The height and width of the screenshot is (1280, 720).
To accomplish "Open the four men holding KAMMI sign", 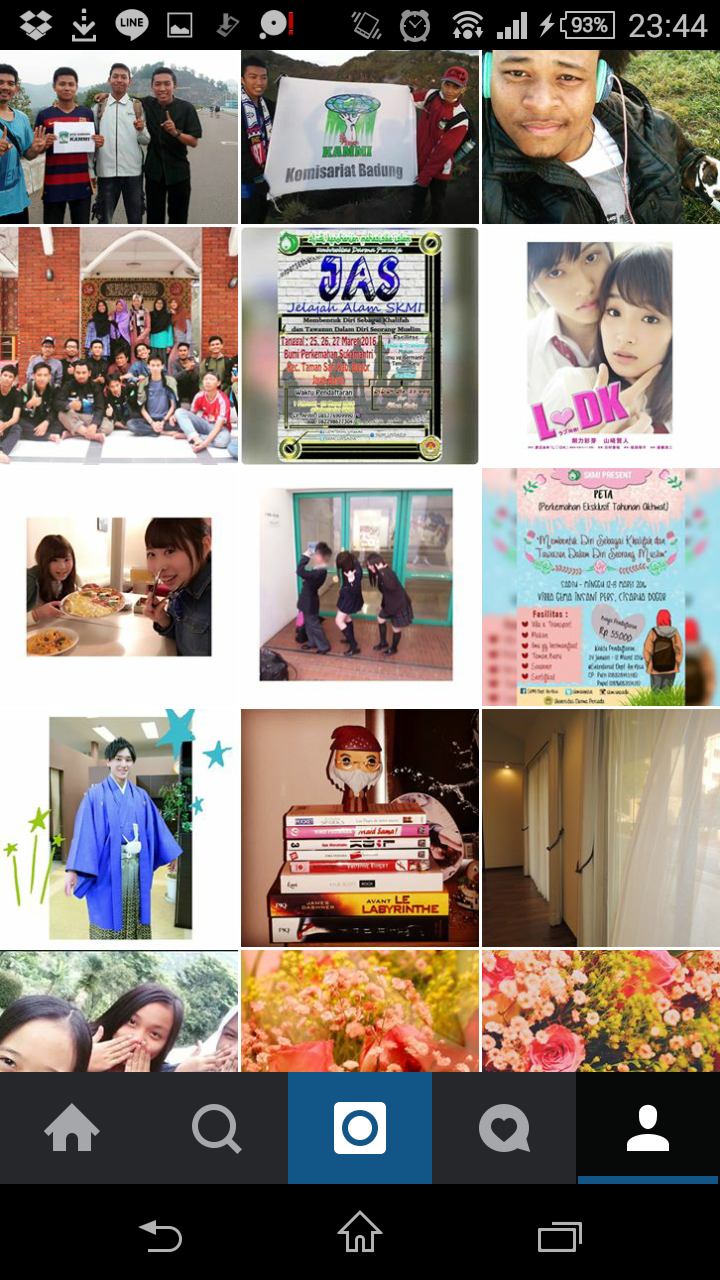I will coord(119,137).
